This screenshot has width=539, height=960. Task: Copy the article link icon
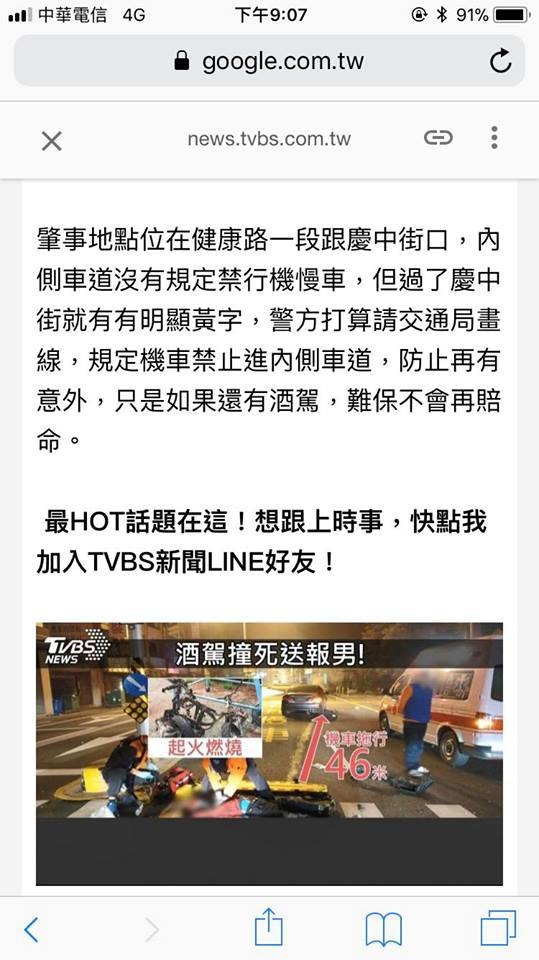coord(439,138)
